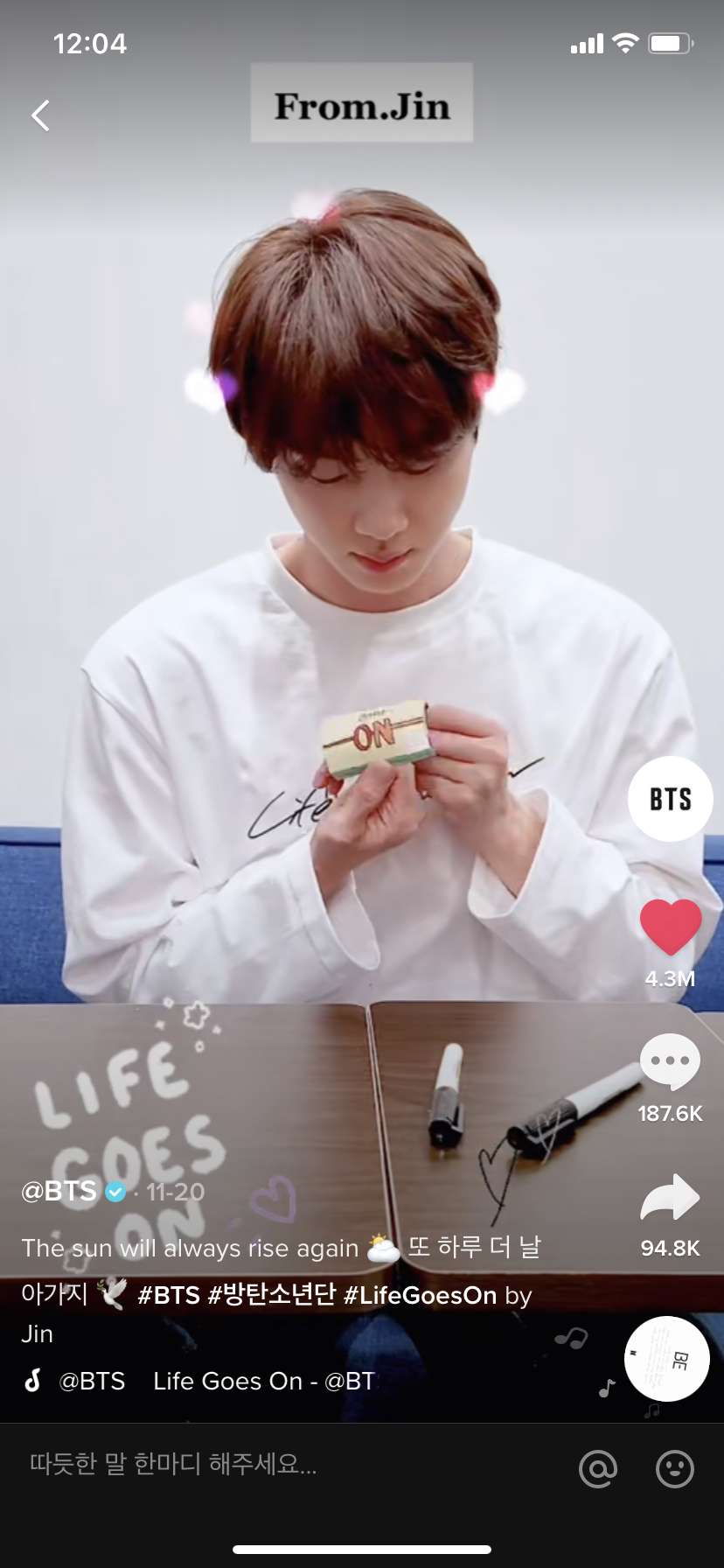The image size is (724, 1568).
Task: Mention someone with the @ icon
Action: [598, 1468]
